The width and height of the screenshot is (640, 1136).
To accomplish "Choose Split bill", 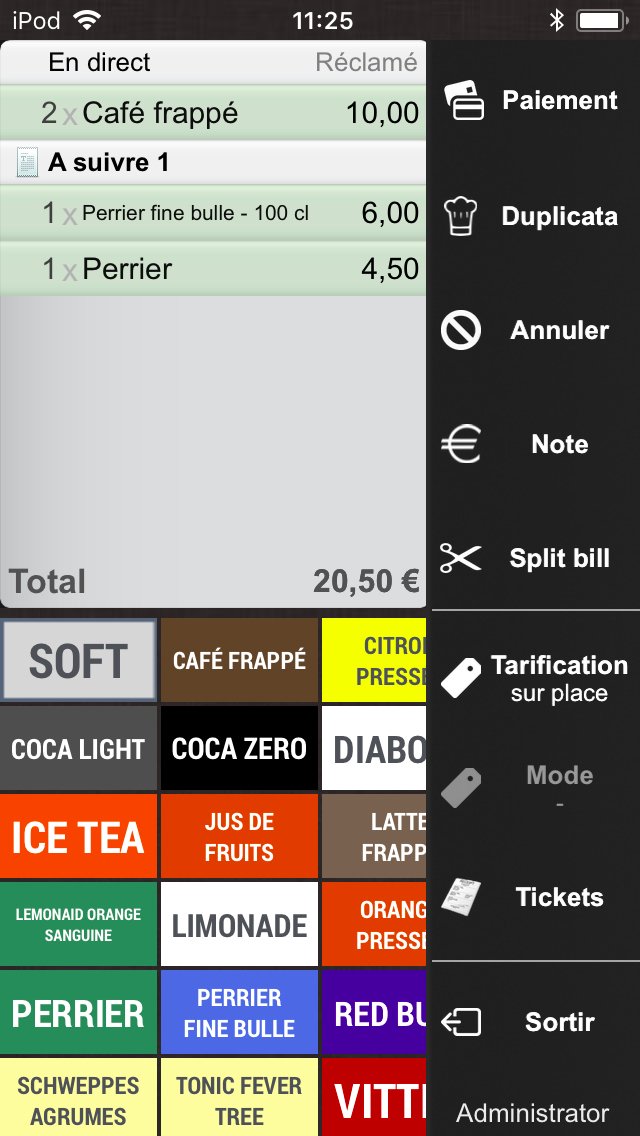I will (533, 558).
